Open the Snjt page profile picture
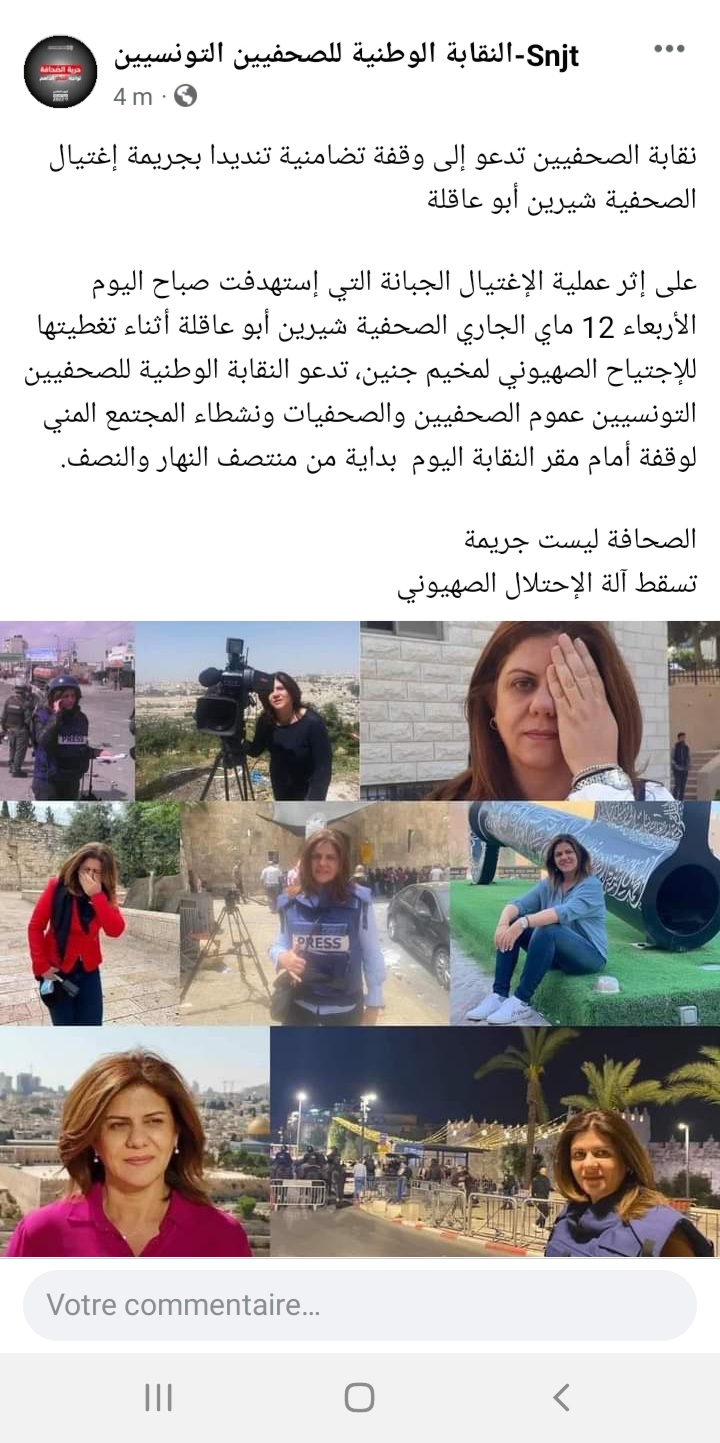 (x=60, y=71)
